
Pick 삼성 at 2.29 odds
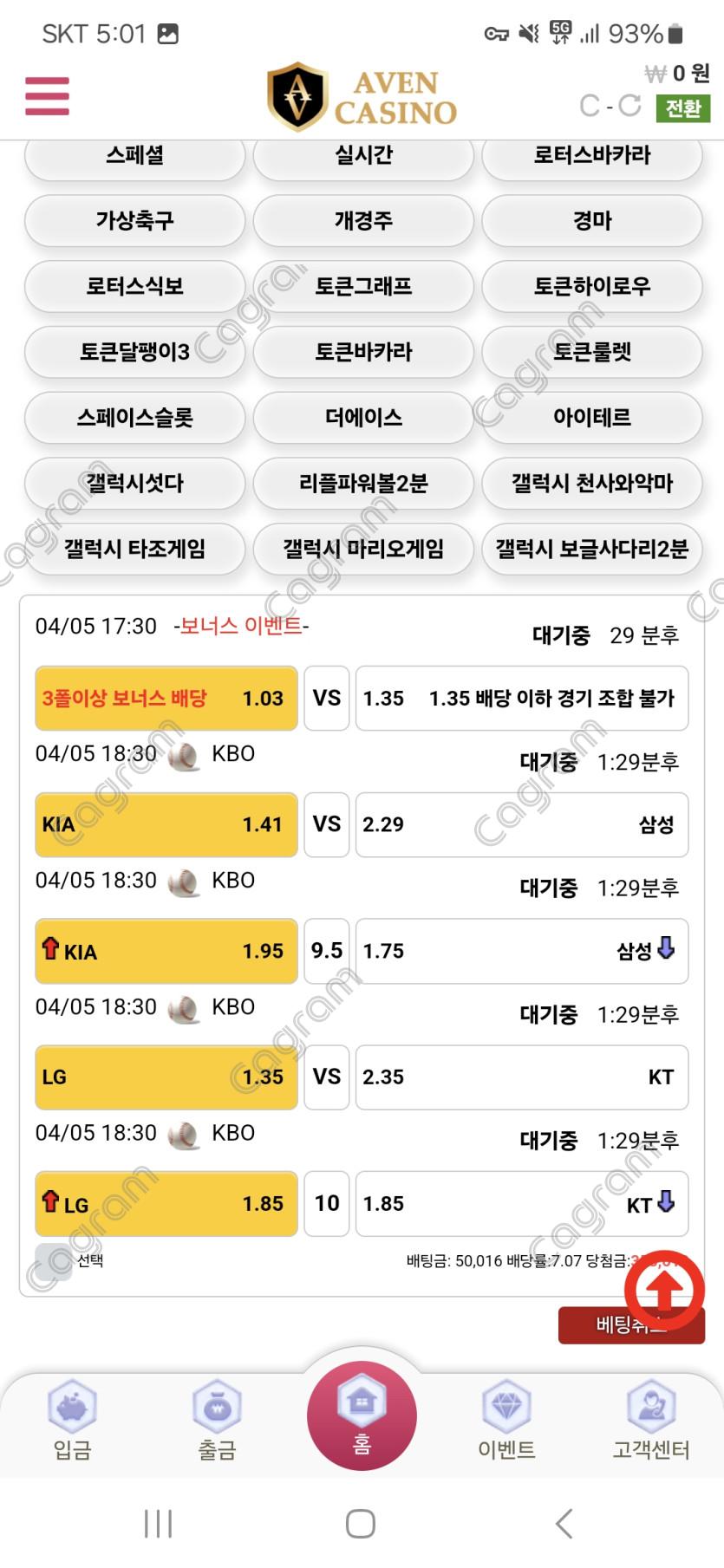521,824
